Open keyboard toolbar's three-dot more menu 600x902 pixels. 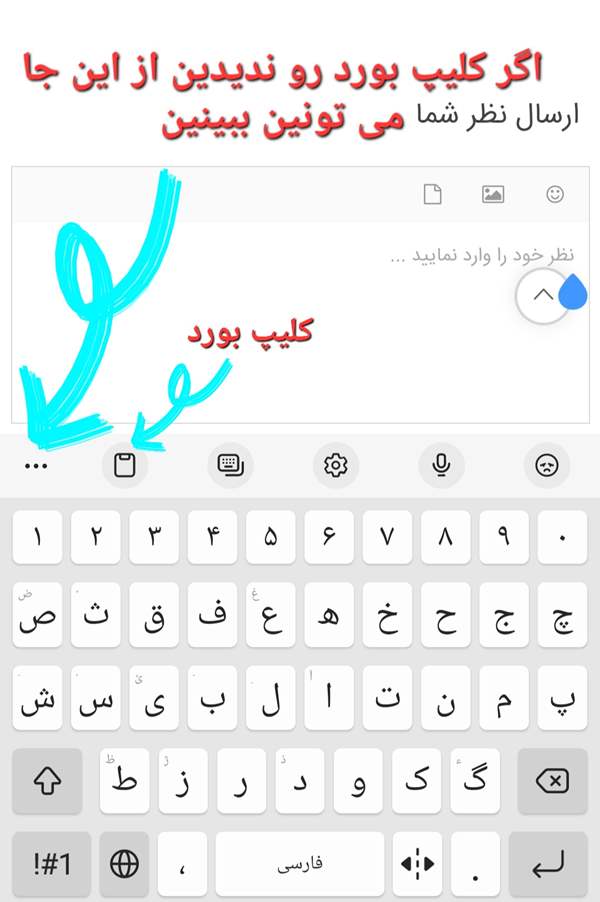coord(36,466)
